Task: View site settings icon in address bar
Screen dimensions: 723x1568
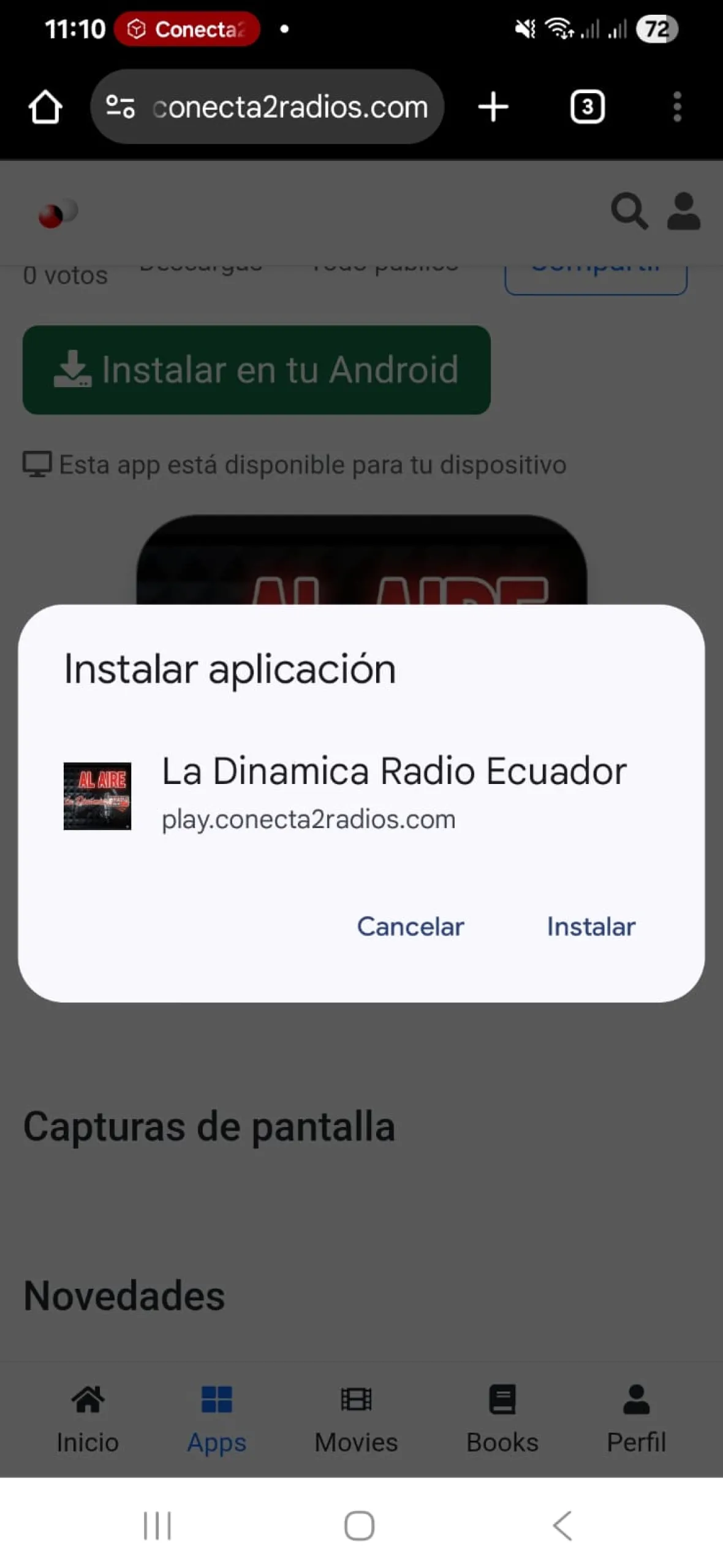Action: [120, 107]
